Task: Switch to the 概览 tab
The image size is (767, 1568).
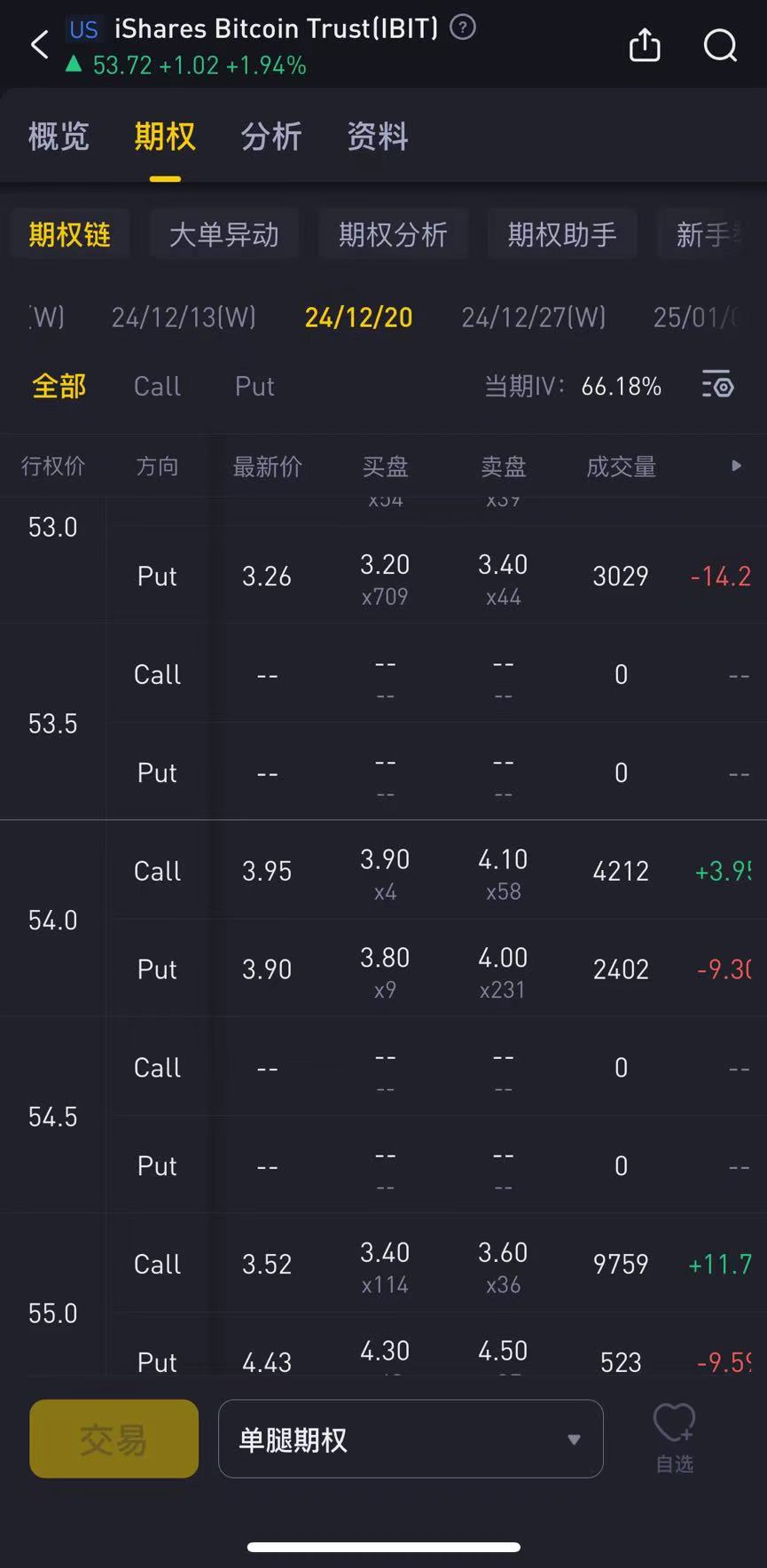Action: [59, 137]
